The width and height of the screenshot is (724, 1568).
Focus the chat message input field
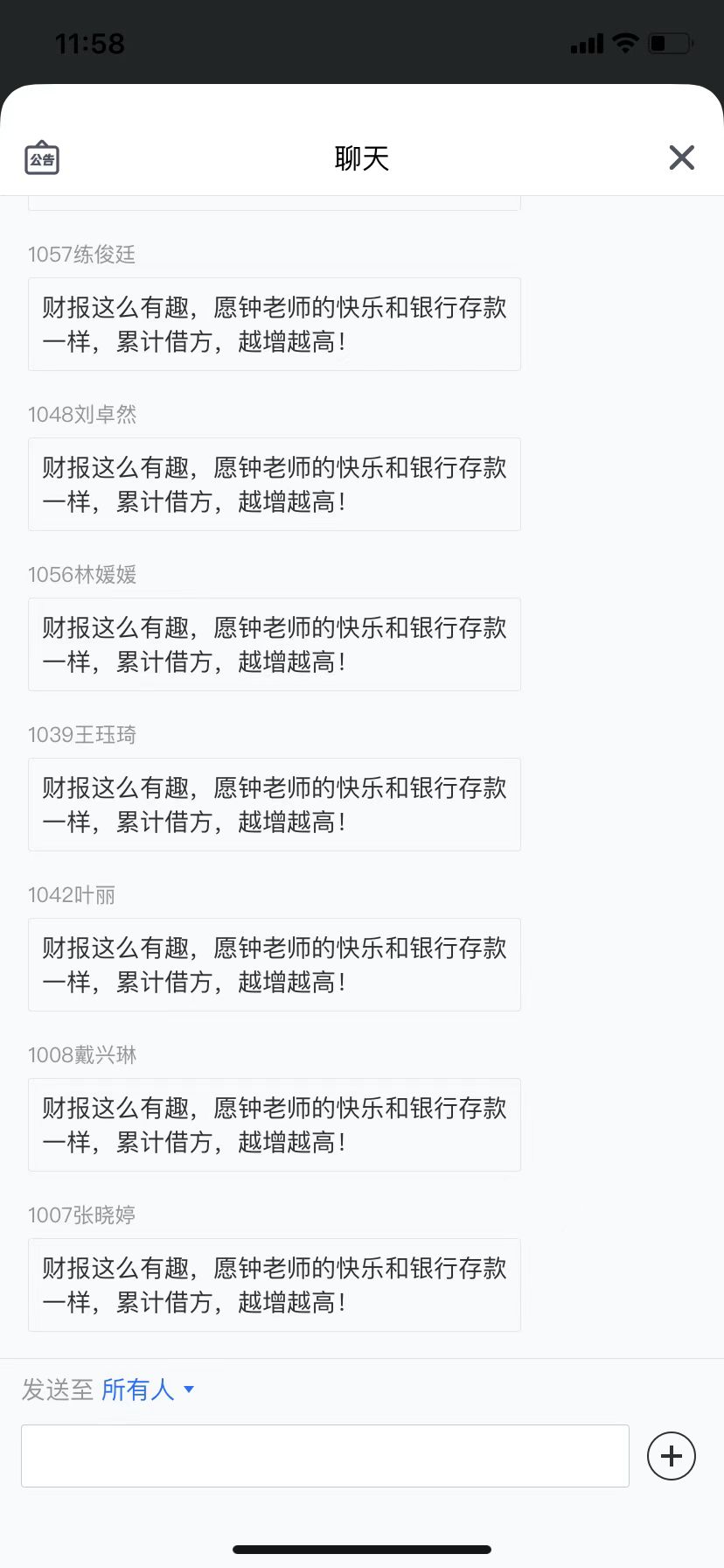(x=324, y=1456)
